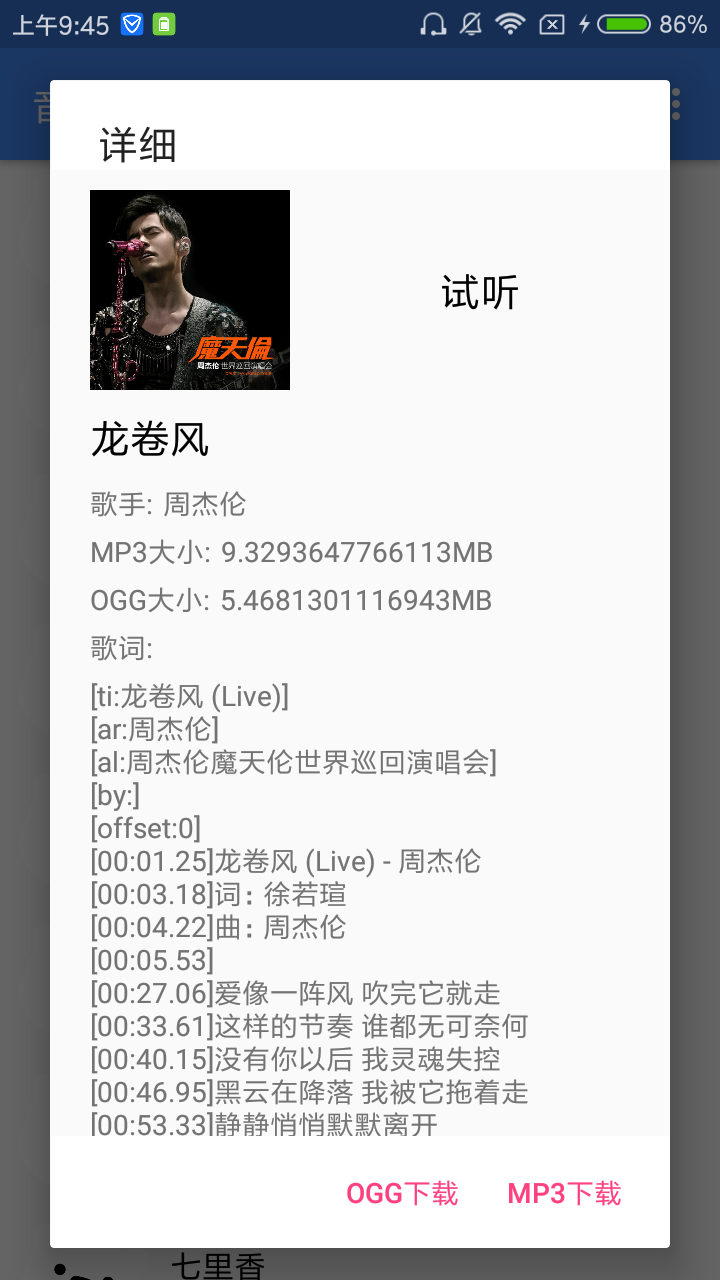This screenshot has width=720, height=1280.
Task: Download the MP3 version
Action: (564, 1193)
